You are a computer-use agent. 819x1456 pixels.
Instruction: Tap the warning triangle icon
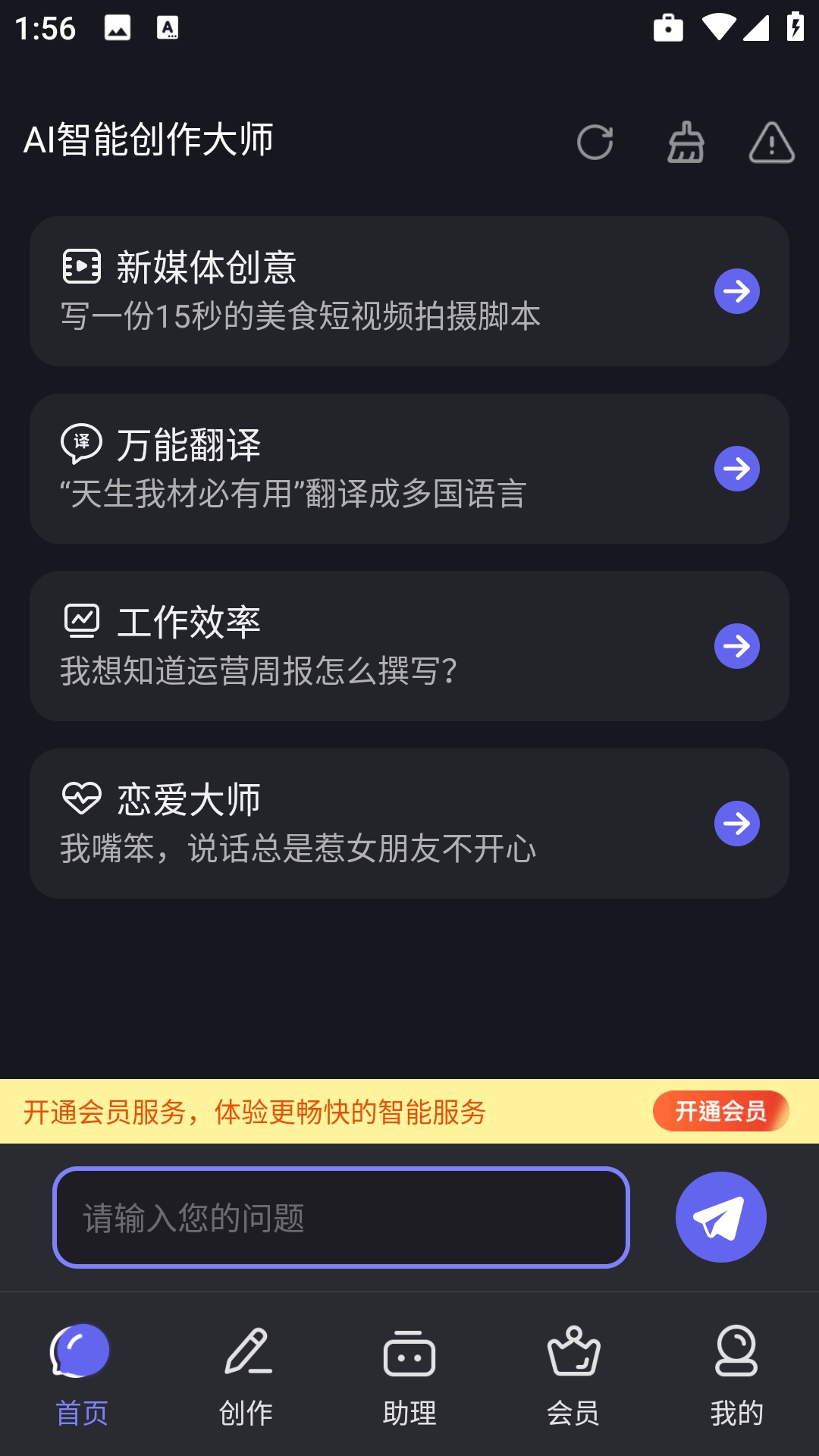click(770, 144)
